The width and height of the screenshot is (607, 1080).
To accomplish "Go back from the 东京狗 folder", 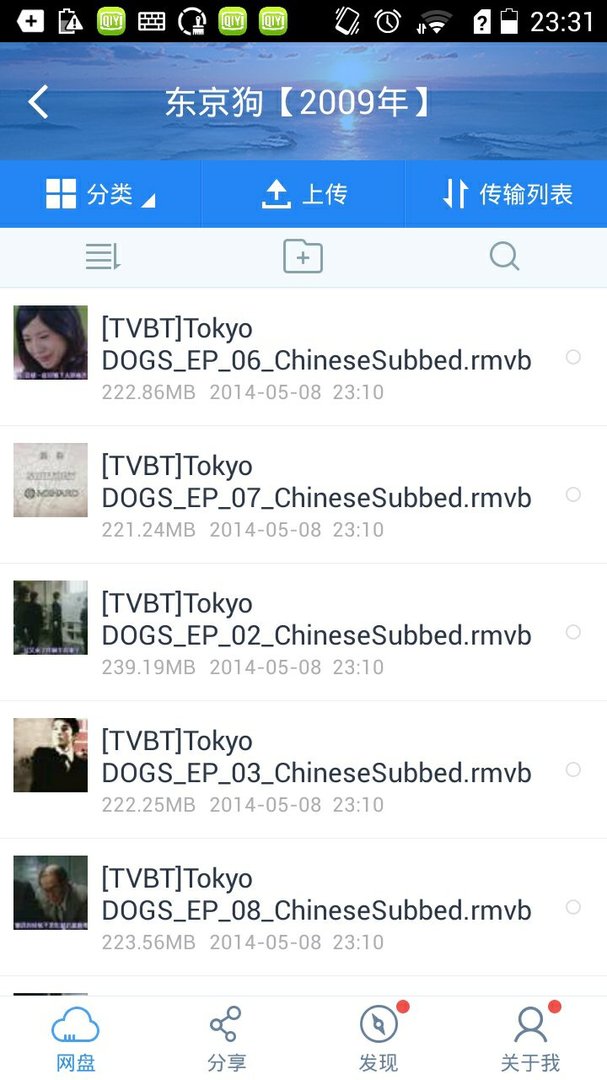I will [38, 102].
